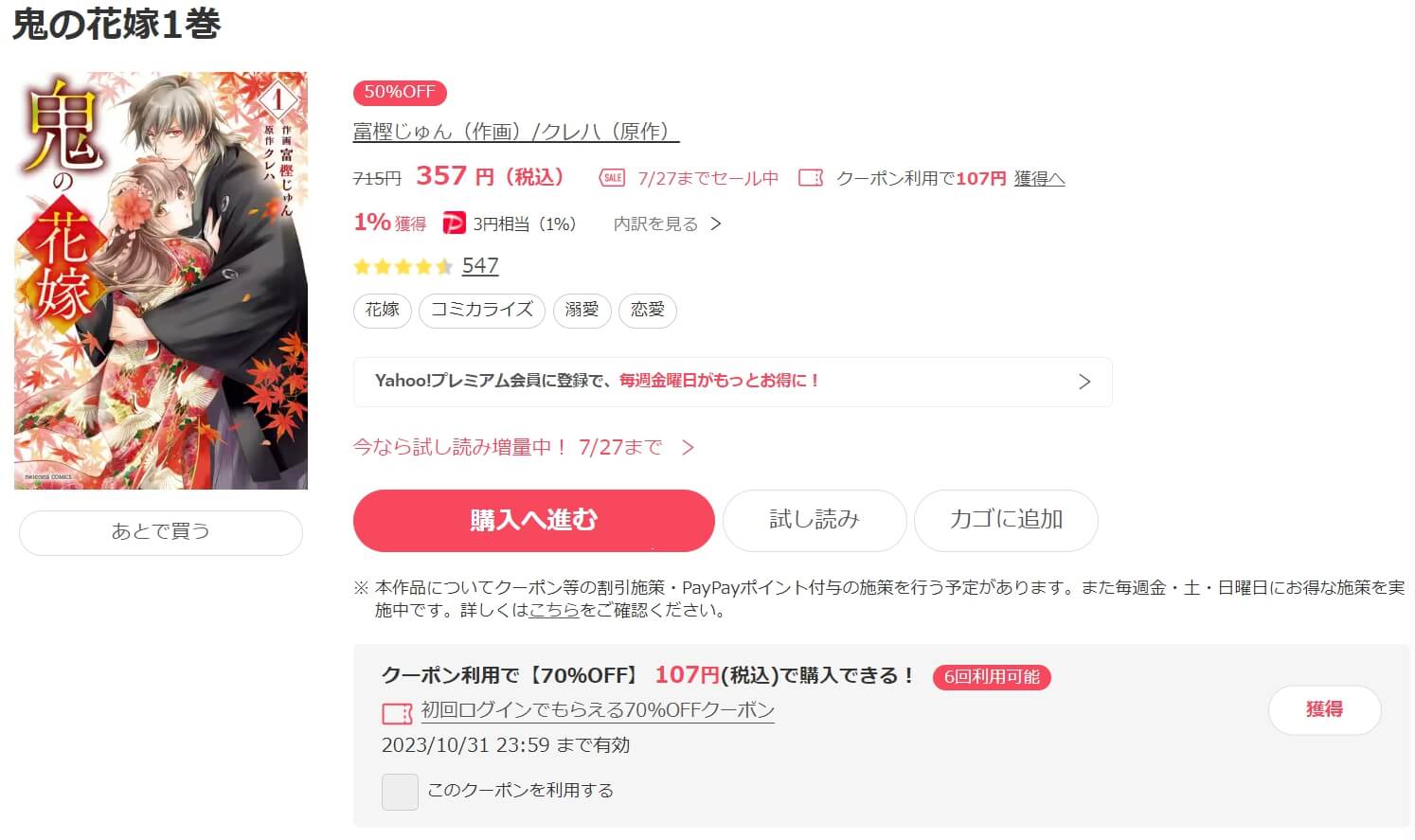Open 初回ログインでもらえる70%OFFクーポン link
This screenshot has height=840, width=1415.
(x=597, y=710)
